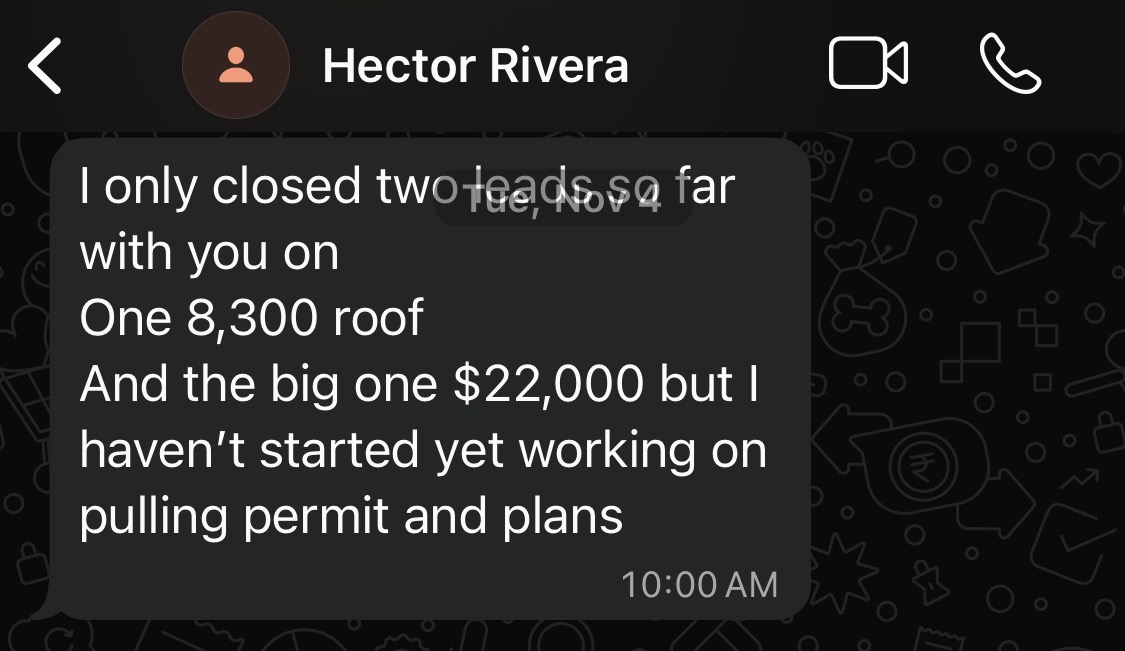Start a video call with Hector Rivera
Image resolution: width=1125 pixels, height=651 pixels.
coord(868,63)
